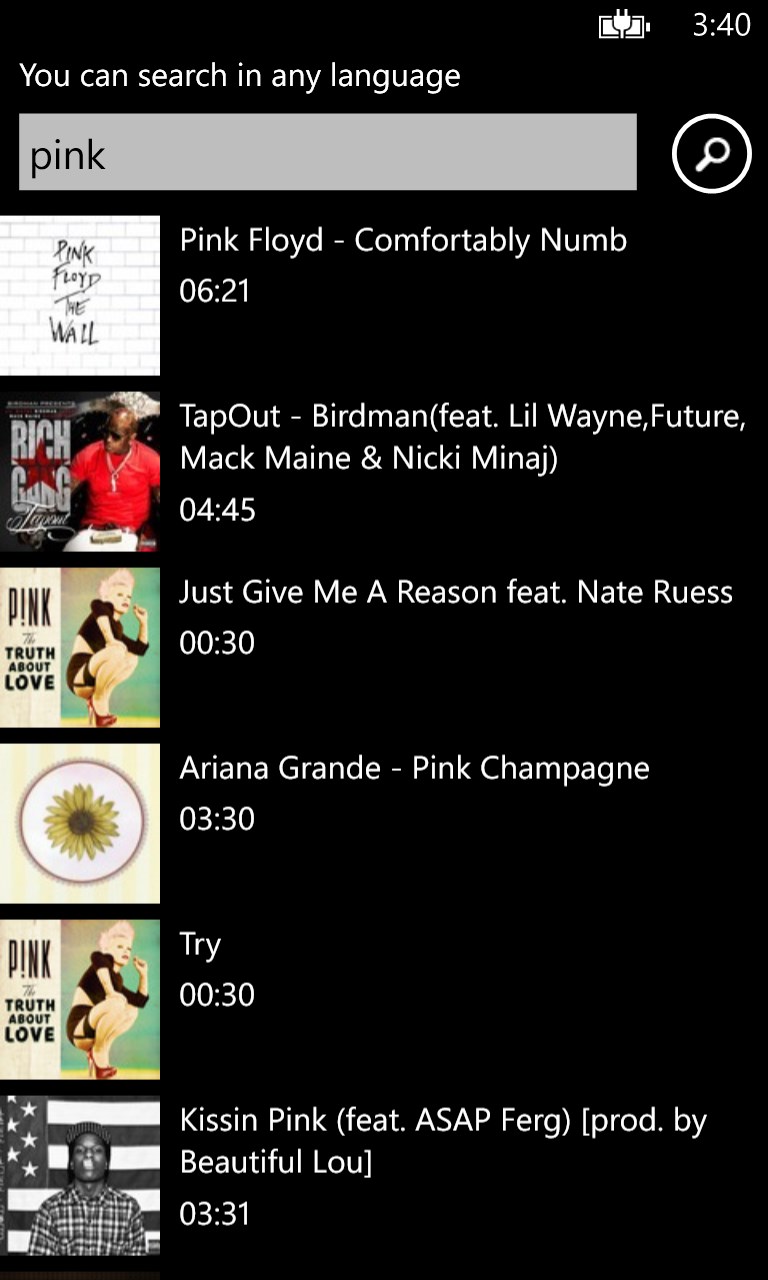
Task: Select Just Give Me A Reason track
Action: point(456,592)
